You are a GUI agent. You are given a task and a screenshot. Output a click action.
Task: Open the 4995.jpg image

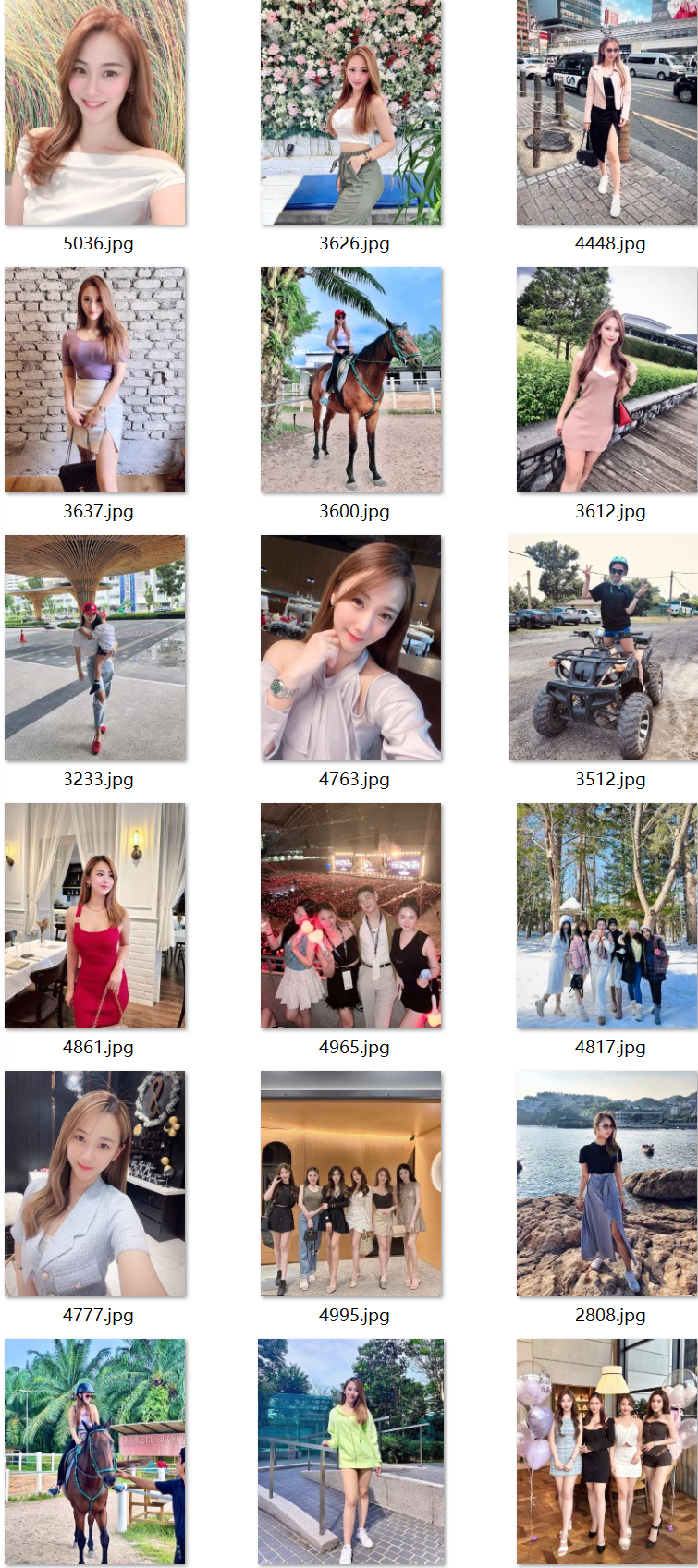351,1184
